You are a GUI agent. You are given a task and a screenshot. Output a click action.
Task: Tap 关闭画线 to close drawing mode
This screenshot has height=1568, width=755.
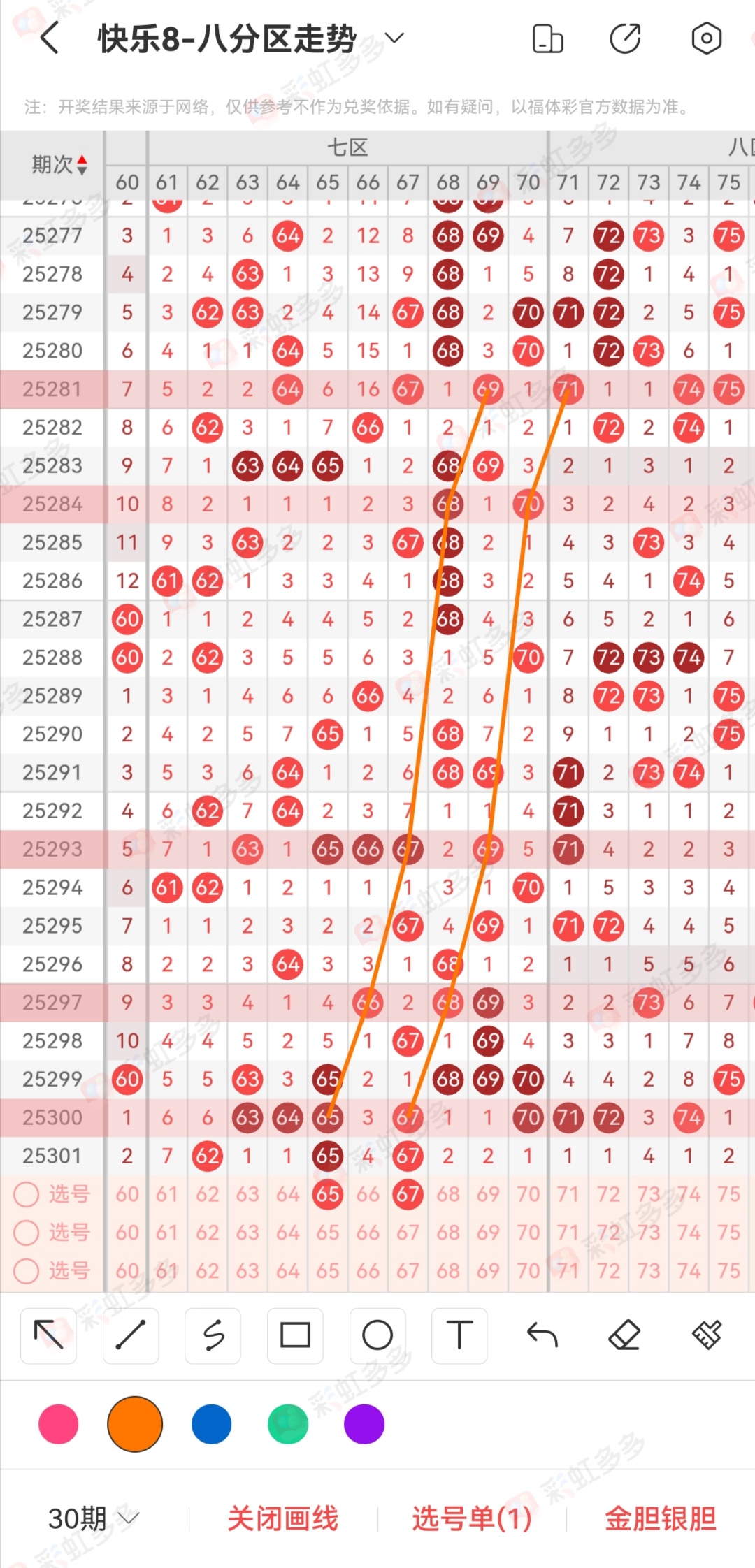[x=283, y=1518]
